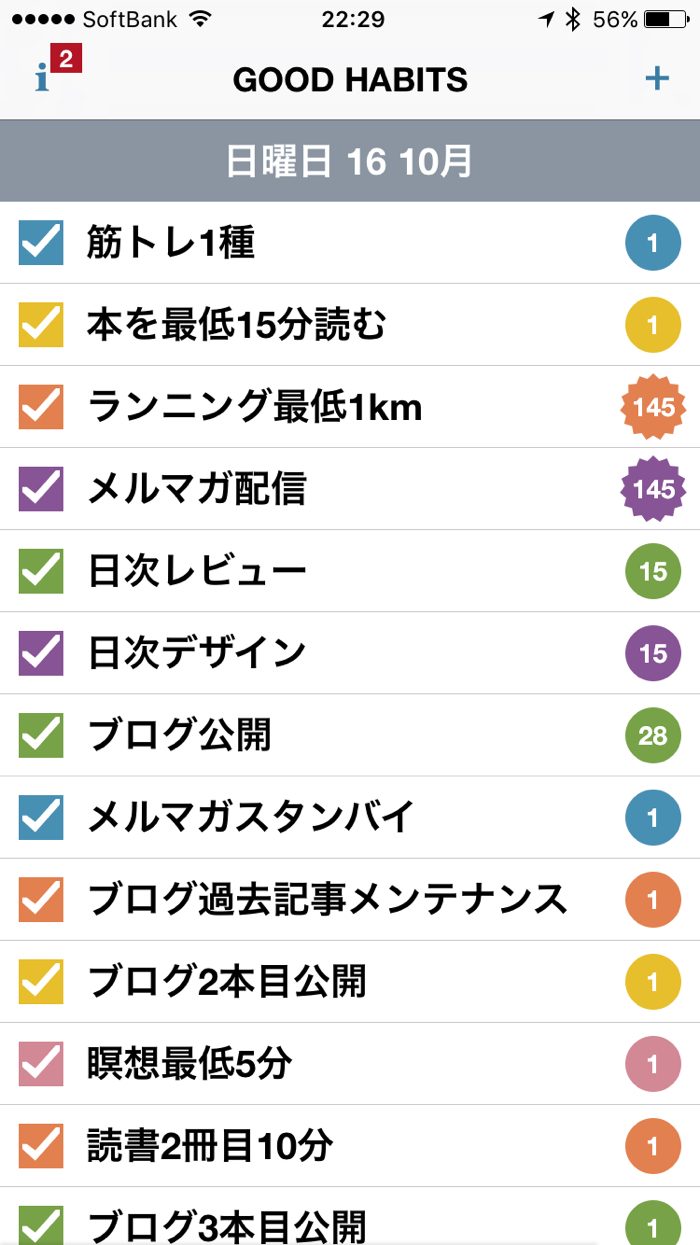Image resolution: width=700 pixels, height=1245 pixels.
Task: Tap the 28 streak badge for ブログ公開
Action: pos(653,735)
